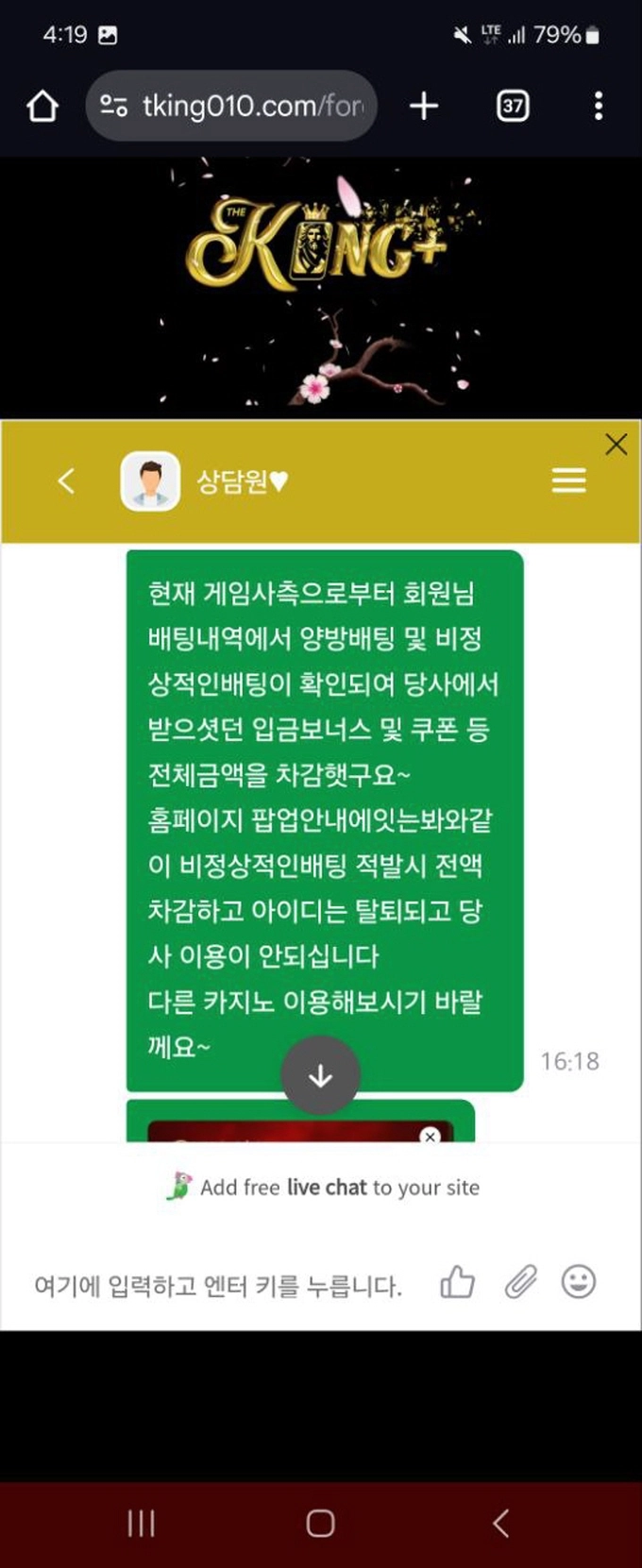Open the chat hamburger menu
The image size is (642, 1568).
(568, 481)
